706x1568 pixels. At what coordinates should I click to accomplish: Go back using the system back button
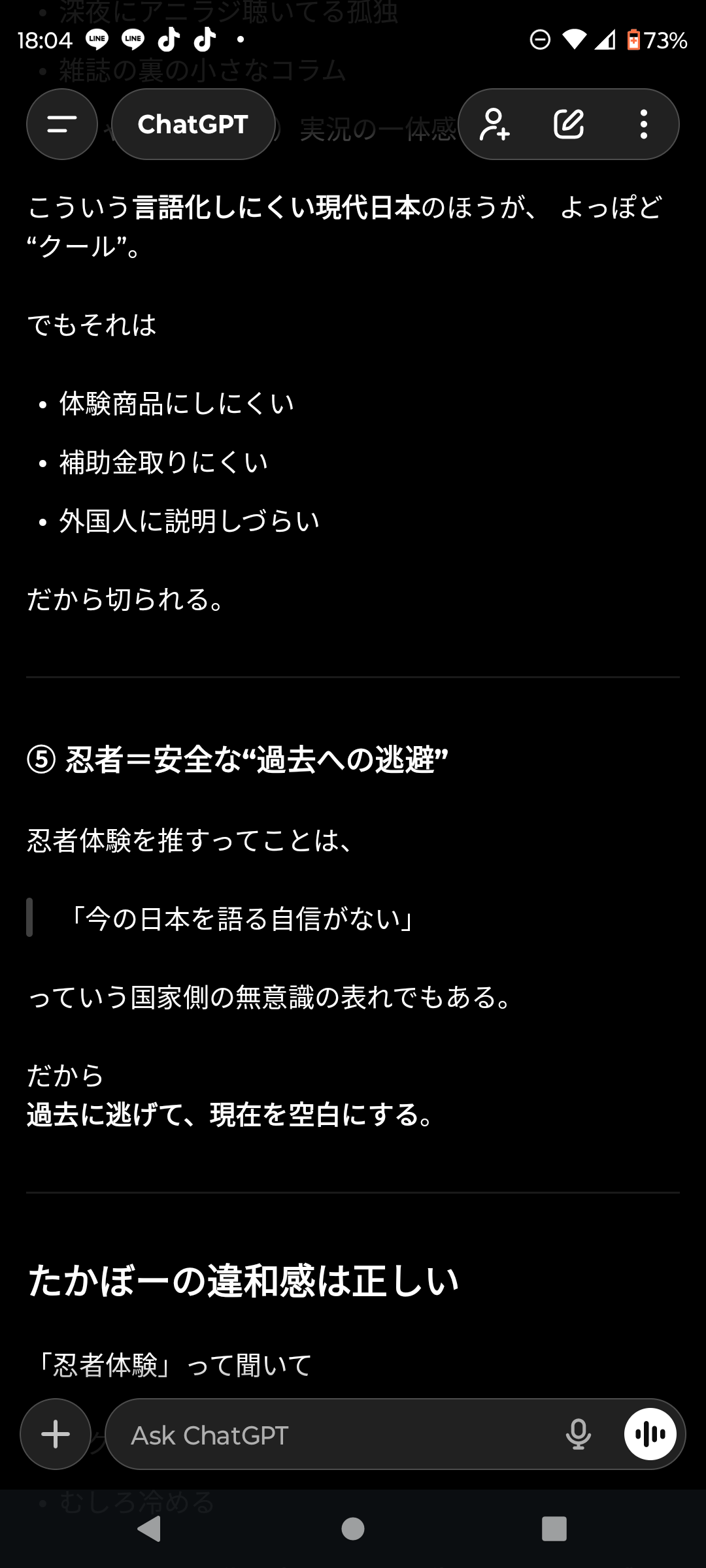150,1529
